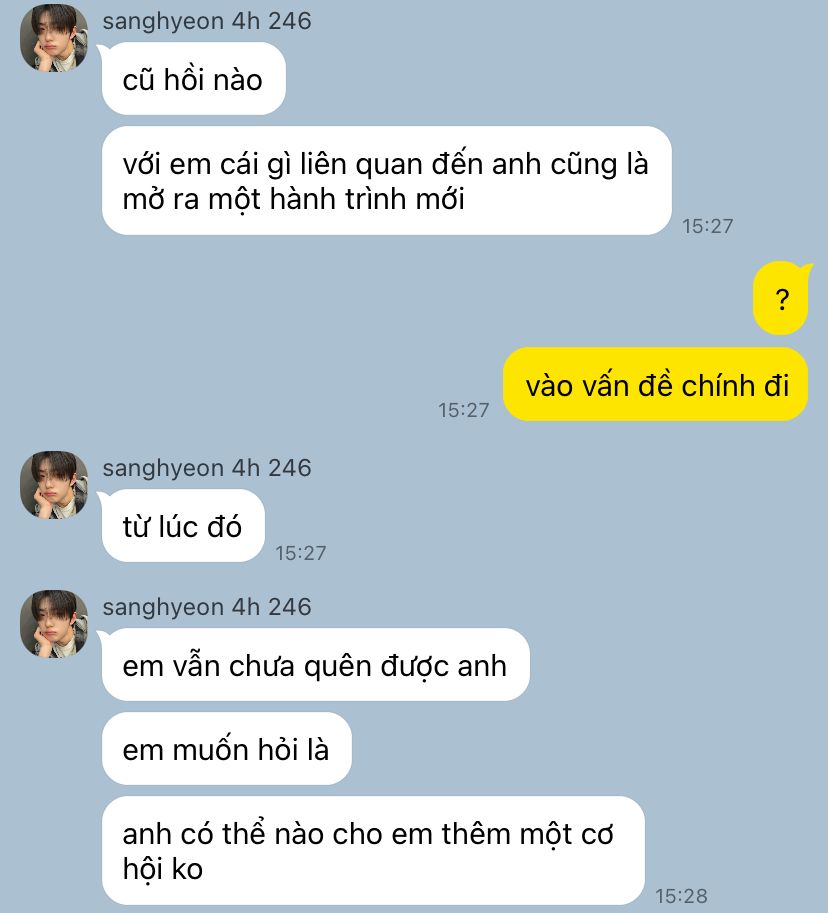The width and height of the screenshot is (828, 913).
Task: Open sanghyeon's avatar beside "em vẫn chưa quên"
Action: pyautogui.click(x=54, y=623)
